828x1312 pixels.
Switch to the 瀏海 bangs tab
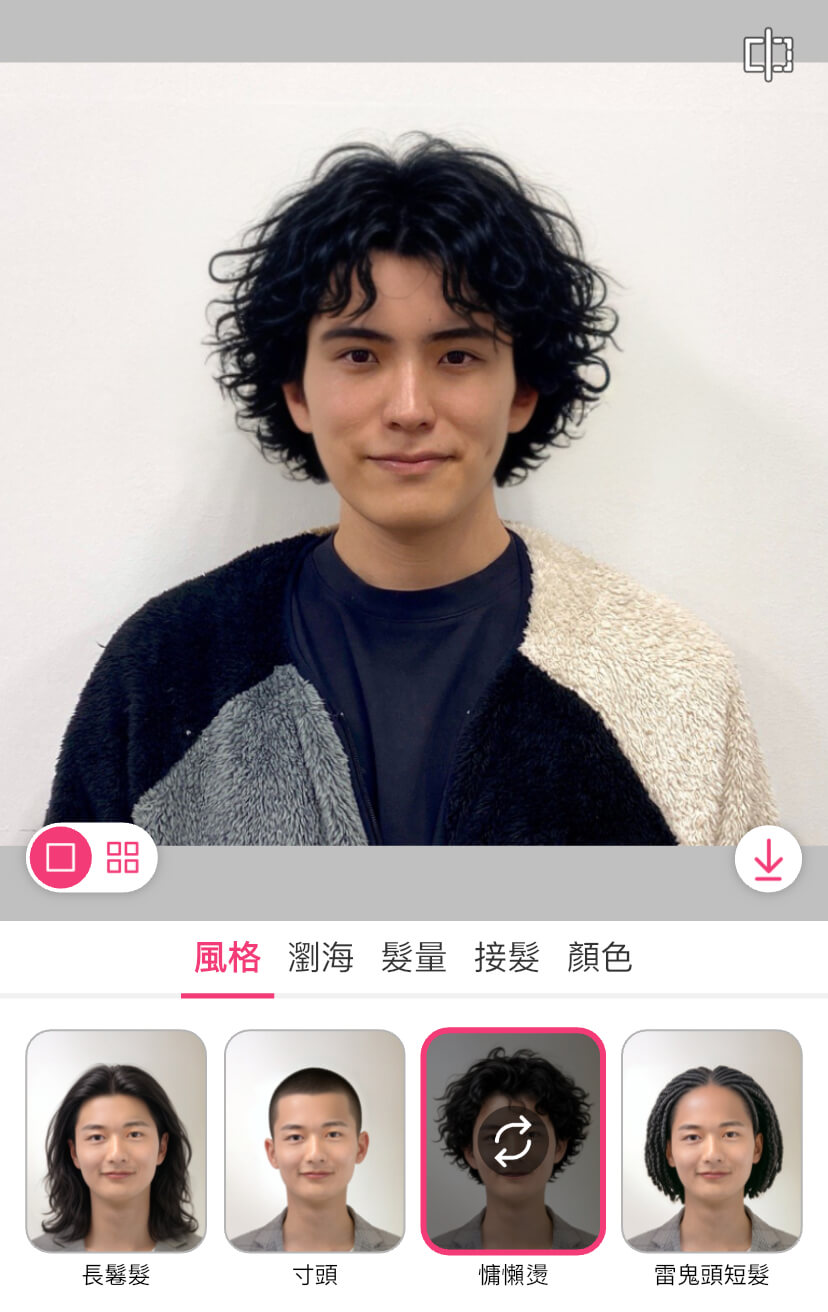(321, 958)
